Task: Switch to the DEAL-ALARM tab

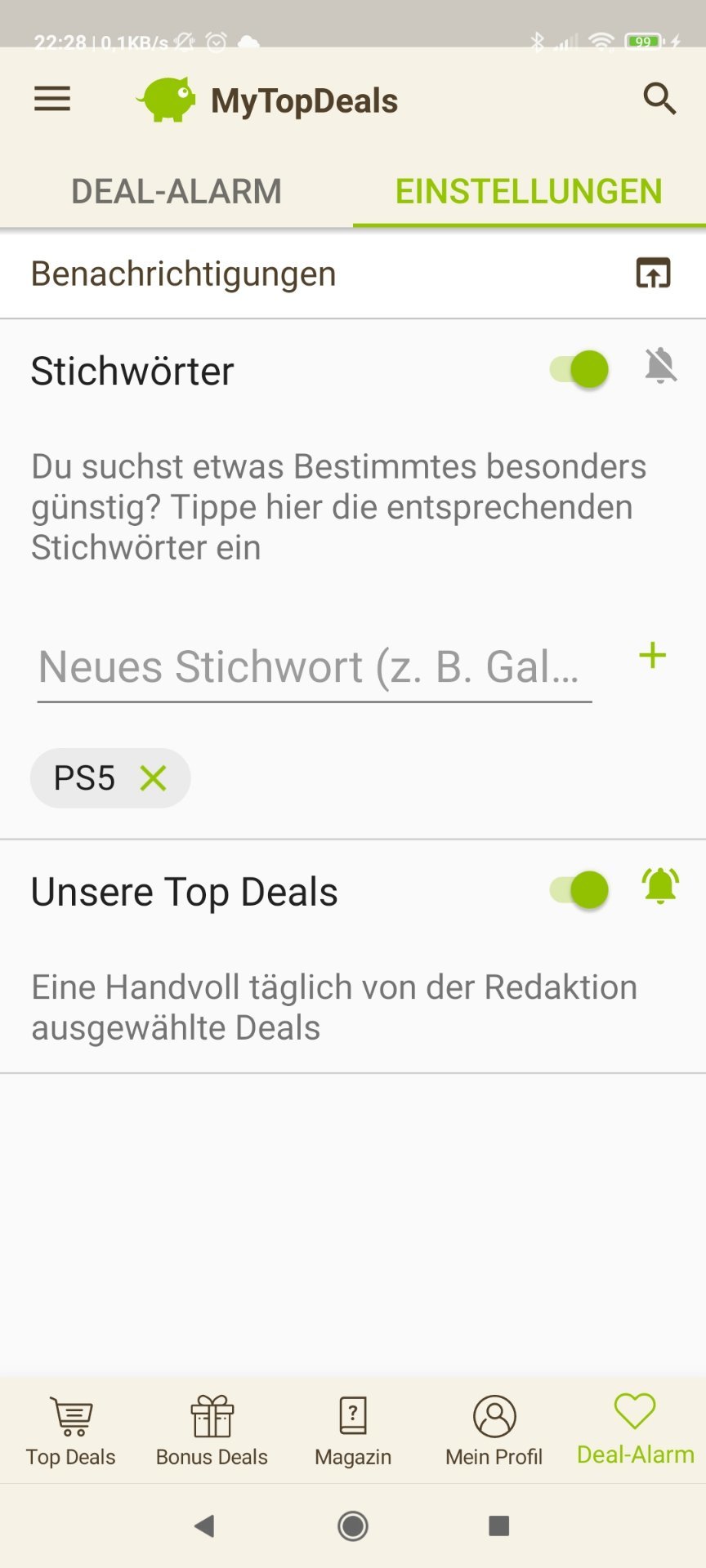Action: [x=176, y=191]
